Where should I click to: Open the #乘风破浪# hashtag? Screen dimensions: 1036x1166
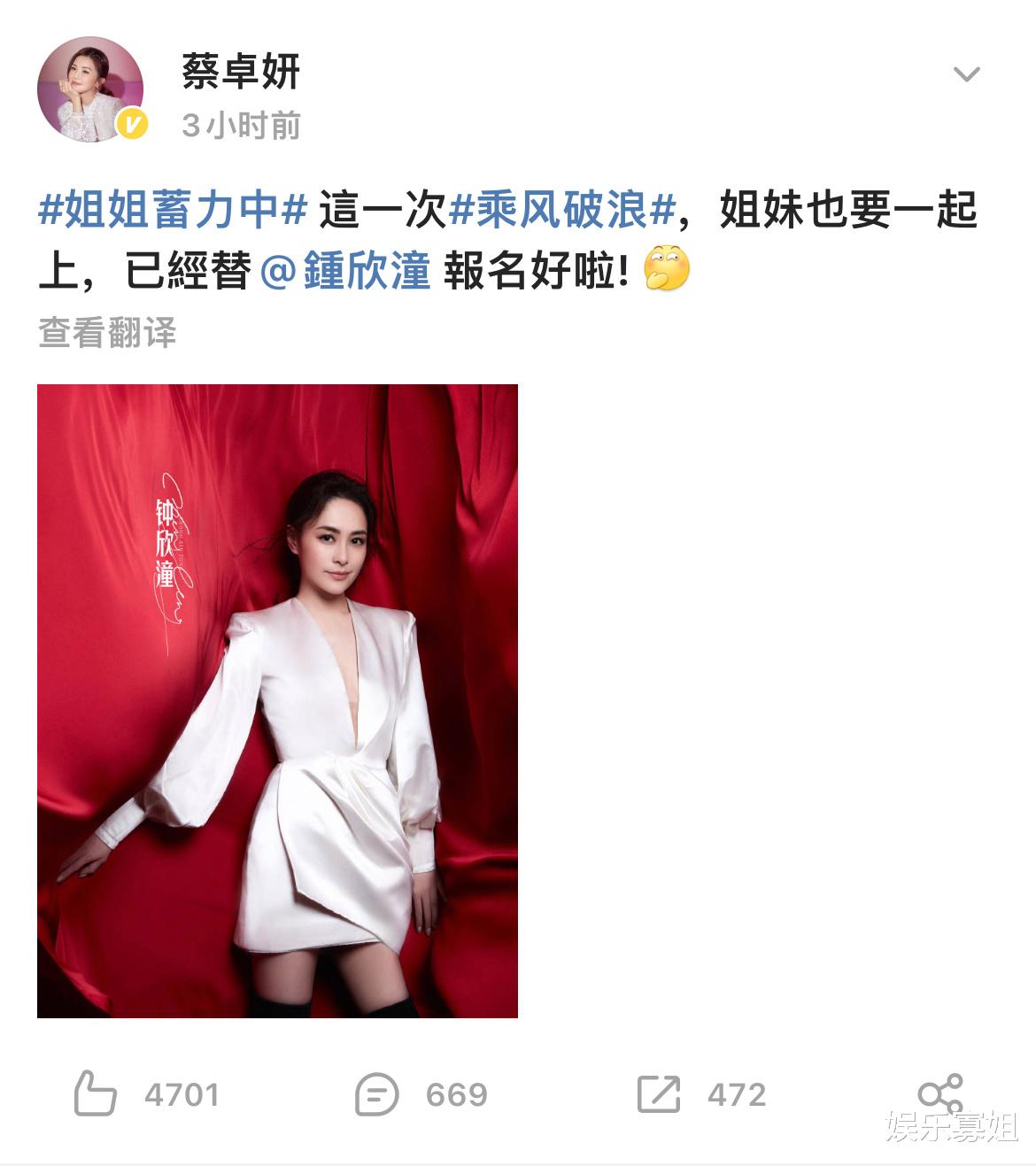(x=559, y=211)
